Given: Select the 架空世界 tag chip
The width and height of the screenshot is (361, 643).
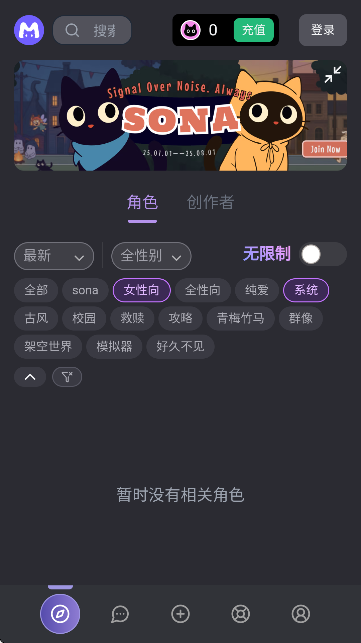Looking at the screenshot, I should click(x=48, y=347).
